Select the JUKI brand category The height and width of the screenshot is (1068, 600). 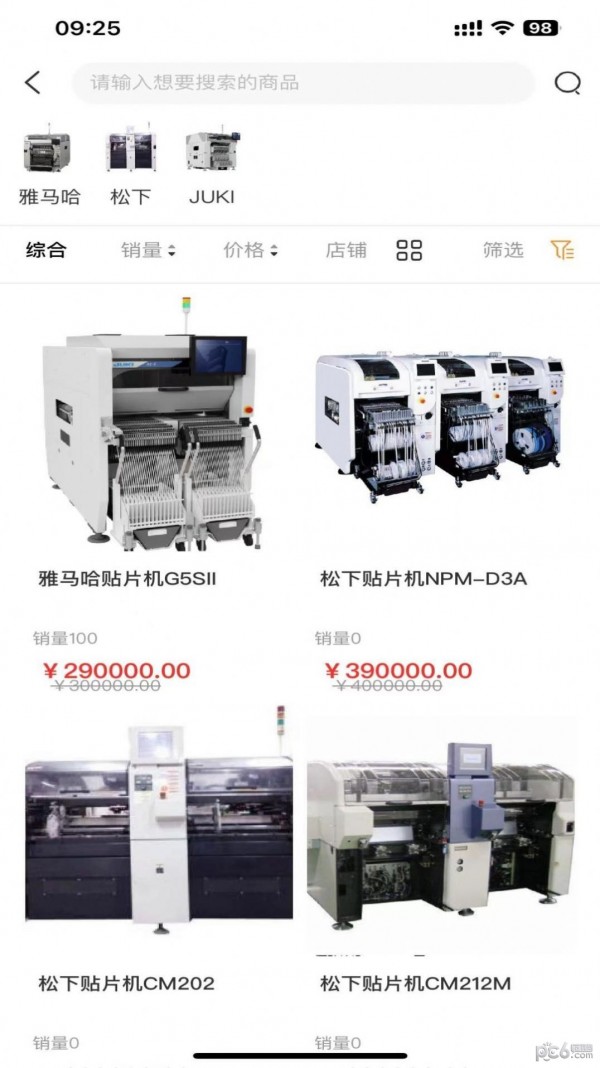(x=211, y=167)
